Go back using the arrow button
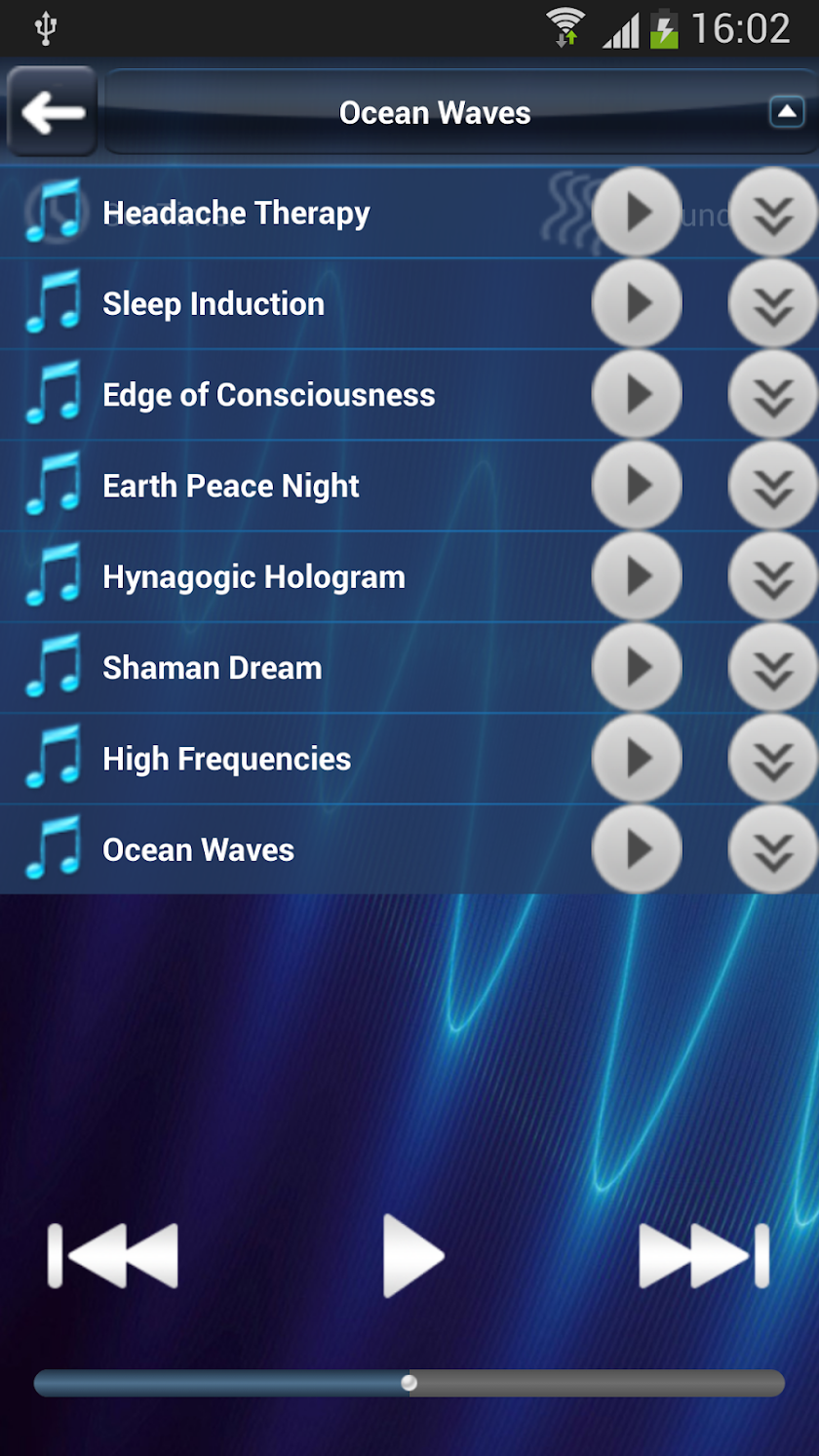Screen dimensions: 819x1456 53,112
